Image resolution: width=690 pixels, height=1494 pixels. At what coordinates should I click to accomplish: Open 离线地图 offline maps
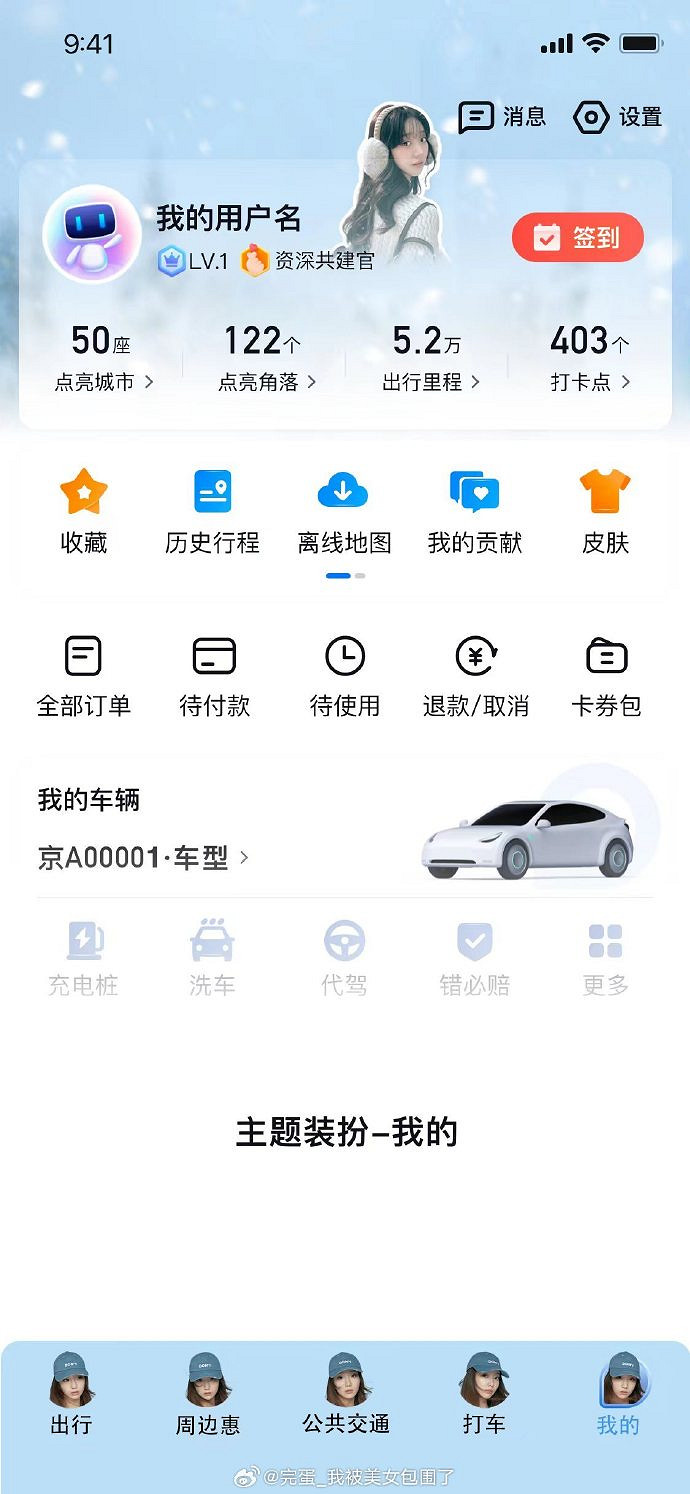click(344, 512)
